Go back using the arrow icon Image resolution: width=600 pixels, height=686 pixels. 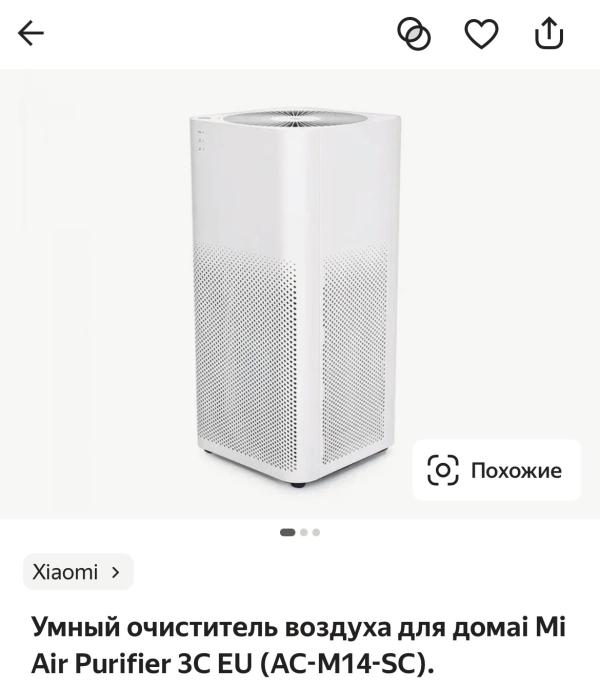(31, 33)
